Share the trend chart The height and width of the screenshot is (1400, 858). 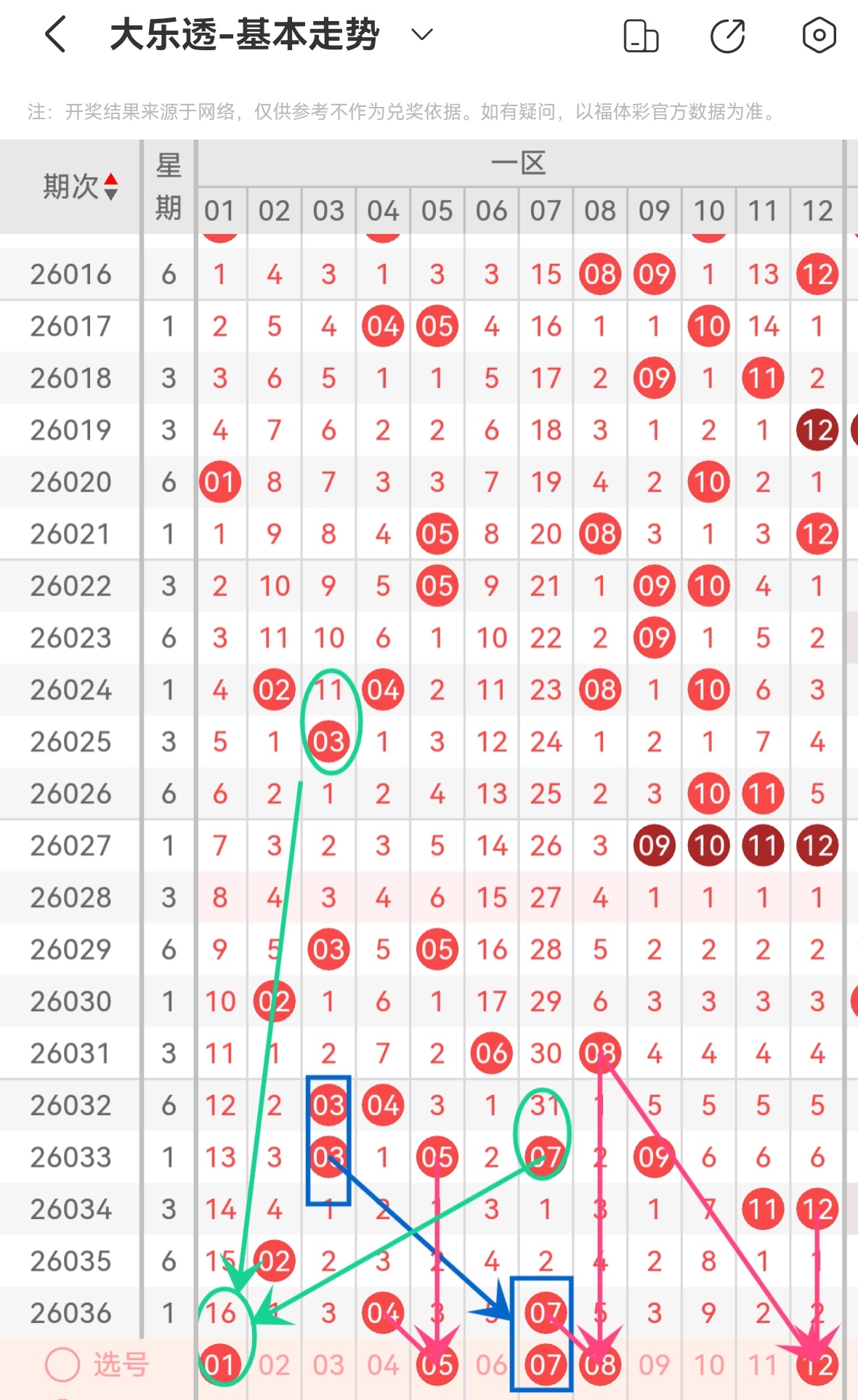click(728, 36)
